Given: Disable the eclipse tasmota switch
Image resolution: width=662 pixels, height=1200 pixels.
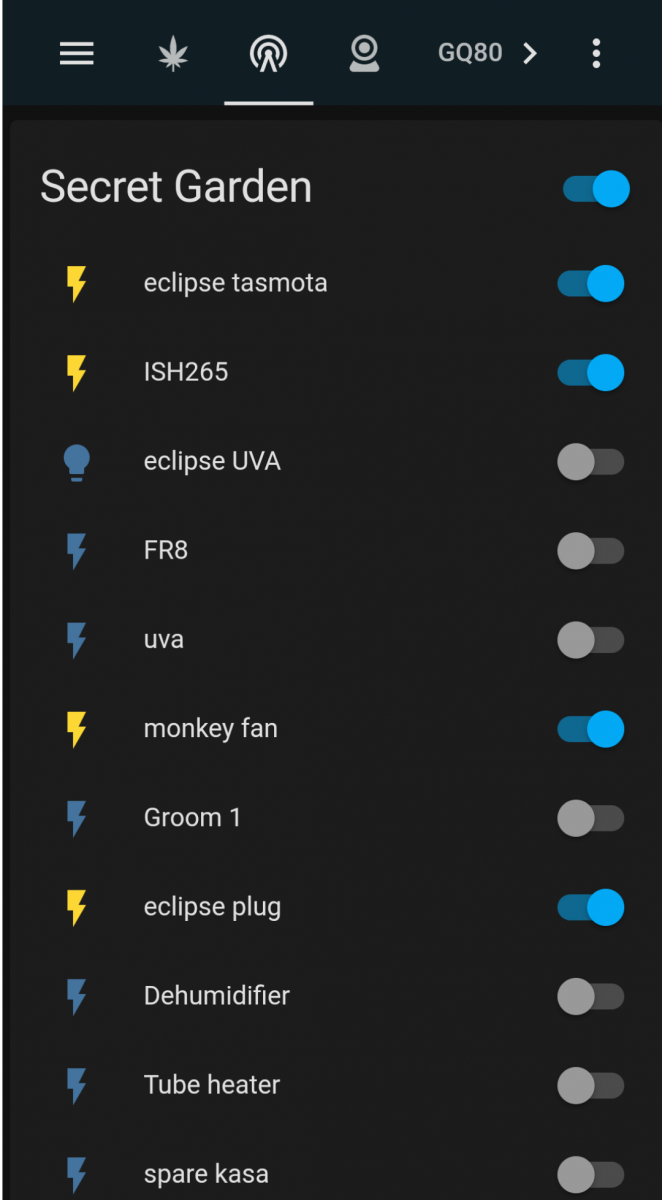Looking at the screenshot, I should tap(591, 284).
